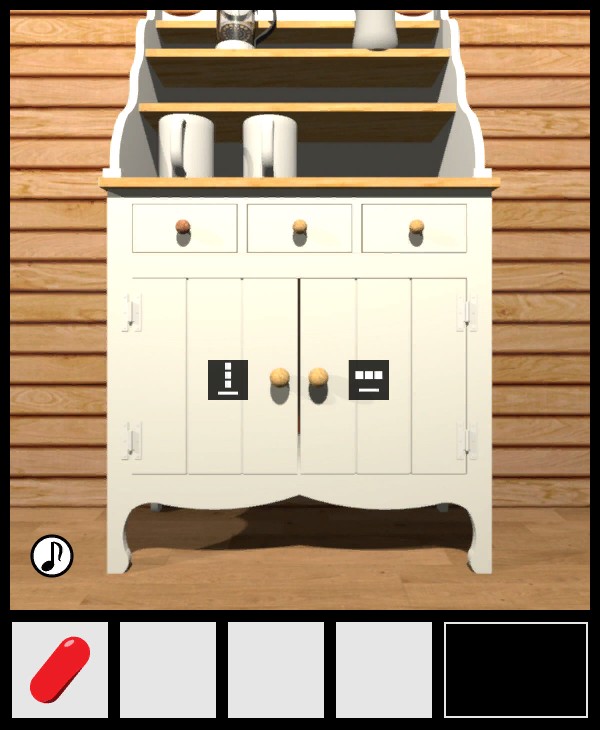The image size is (600, 730).
Task: Inspect the two mugs on the shelf
Action: (x=228, y=145)
